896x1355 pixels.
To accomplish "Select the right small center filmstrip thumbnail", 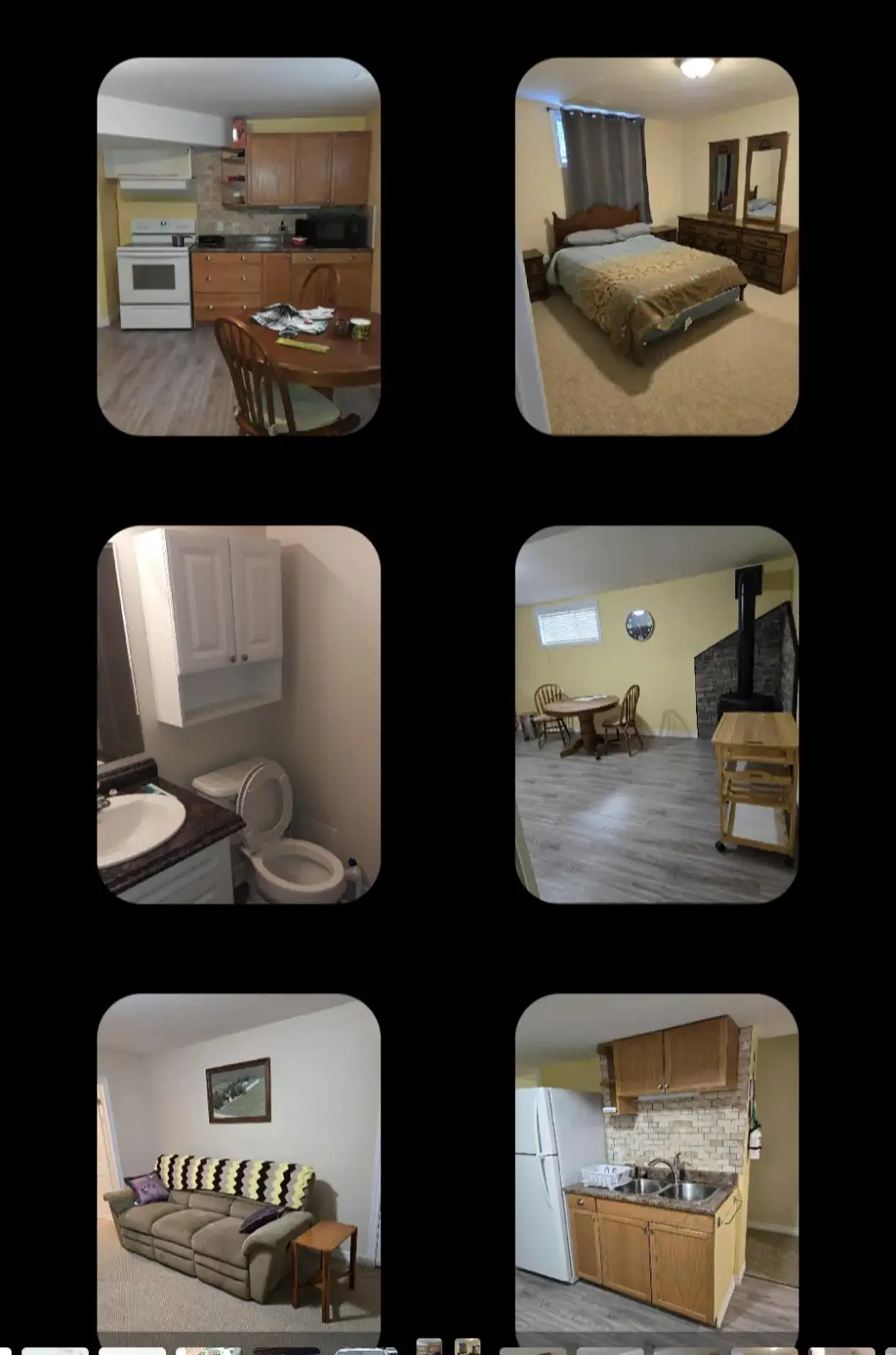I will (467, 1347).
